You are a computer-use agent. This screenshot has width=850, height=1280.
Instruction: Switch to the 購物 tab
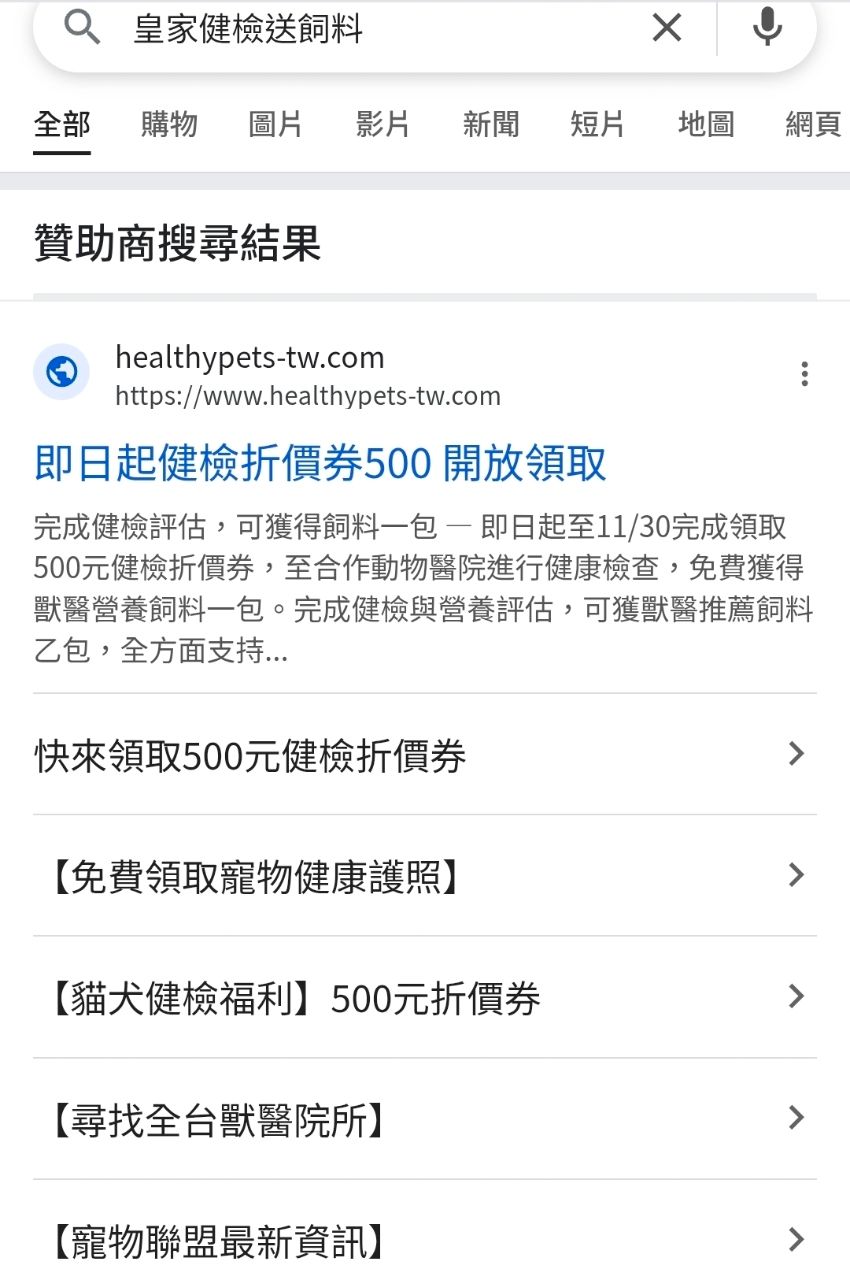[169, 125]
